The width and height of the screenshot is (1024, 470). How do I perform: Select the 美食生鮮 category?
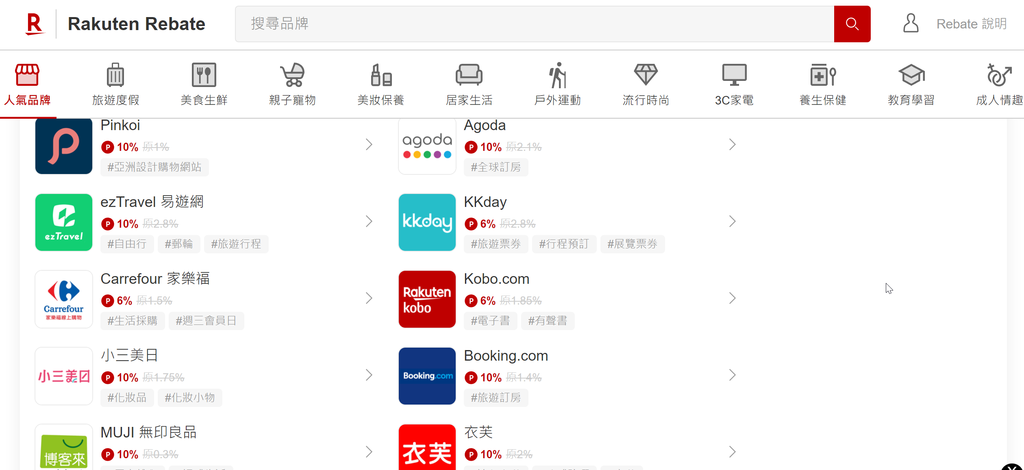tap(204, 85)
